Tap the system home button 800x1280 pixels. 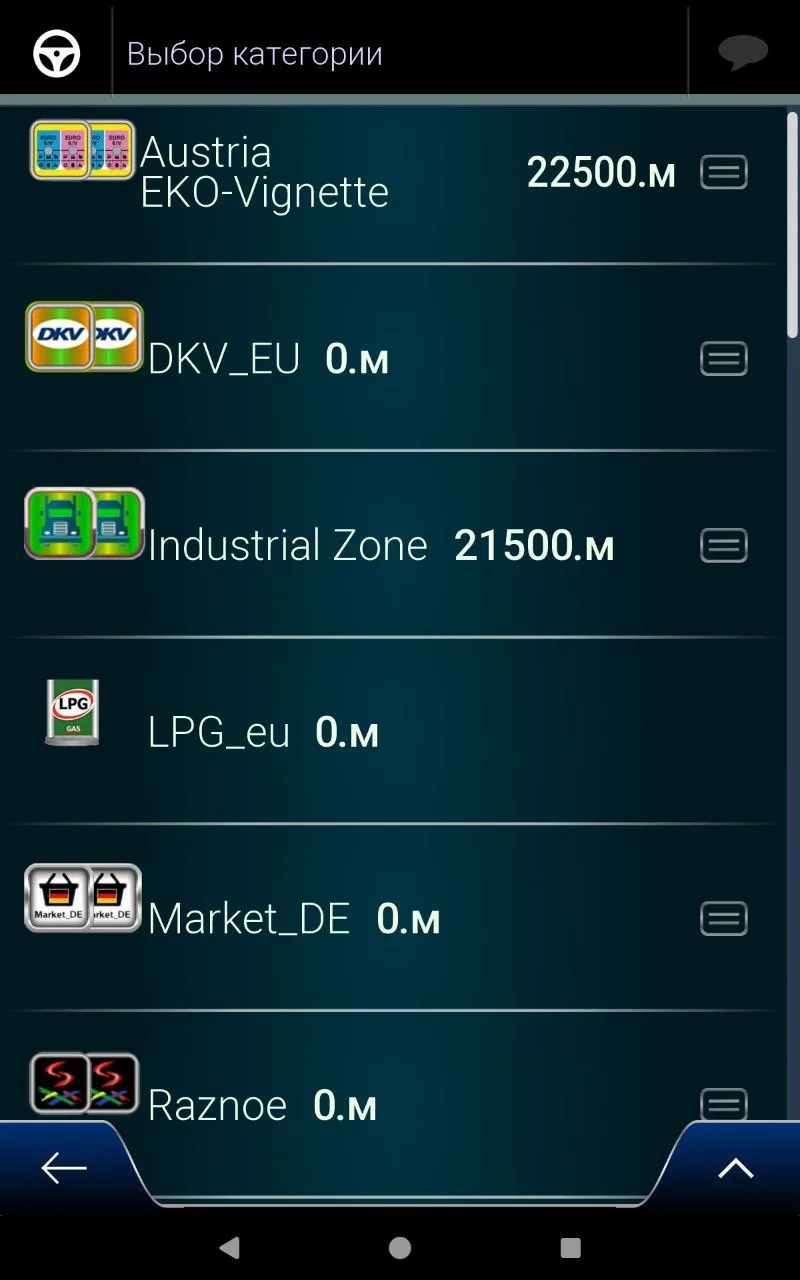click(x=400, y=1247)
